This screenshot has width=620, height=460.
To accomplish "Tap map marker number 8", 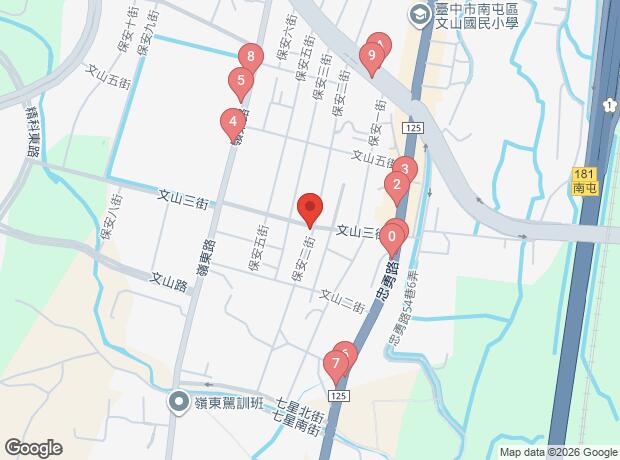I will point(250,57).
